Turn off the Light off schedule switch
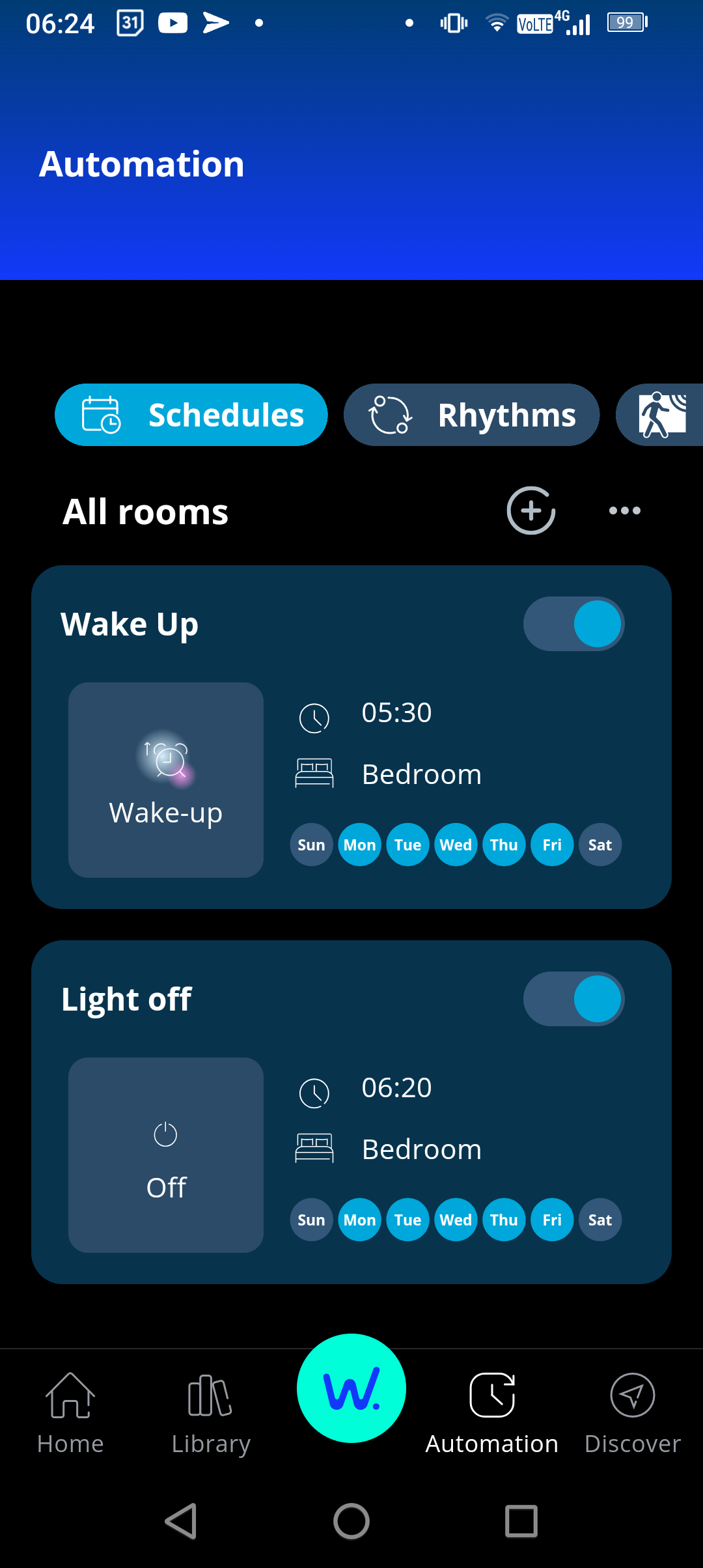703x1568 pixels. (573, 999)
